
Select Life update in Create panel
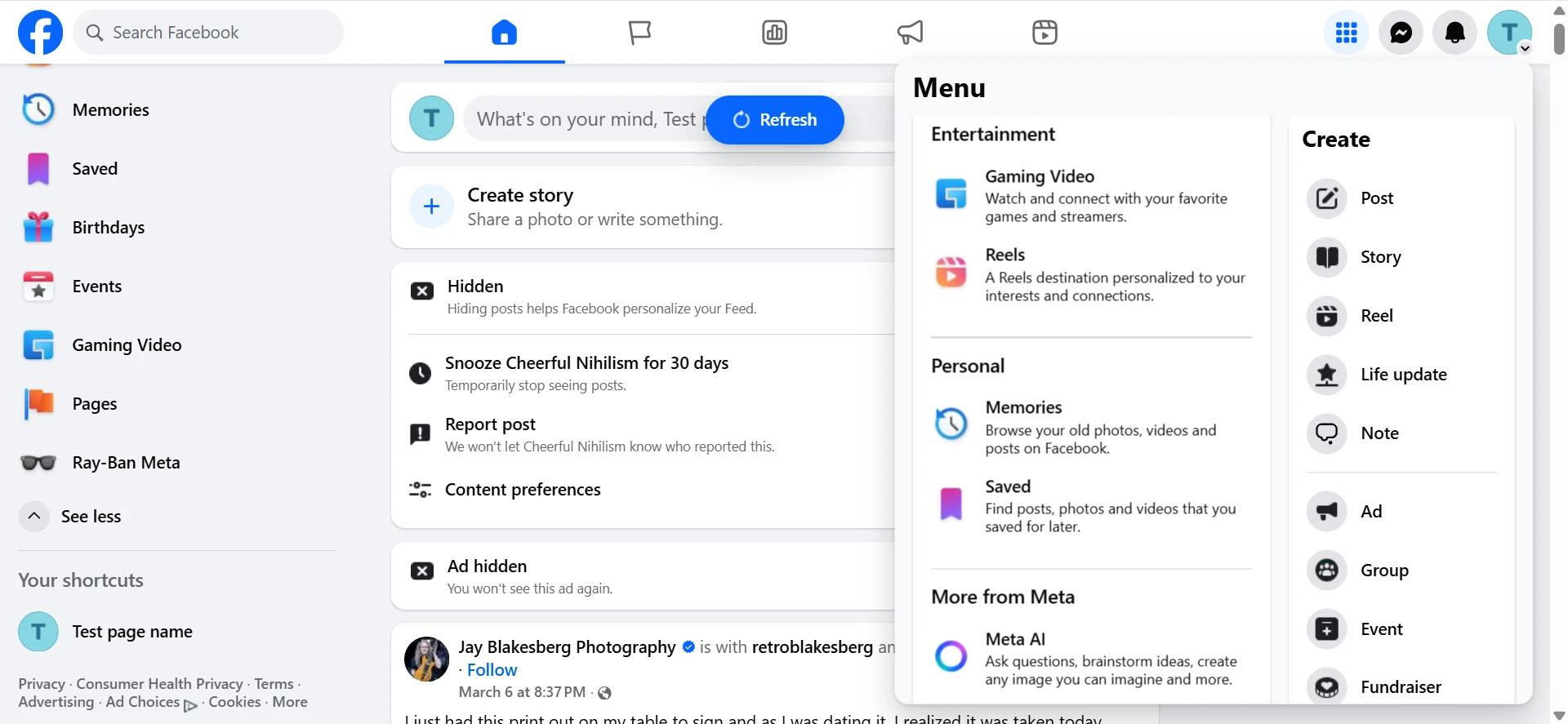point(1402,375)
